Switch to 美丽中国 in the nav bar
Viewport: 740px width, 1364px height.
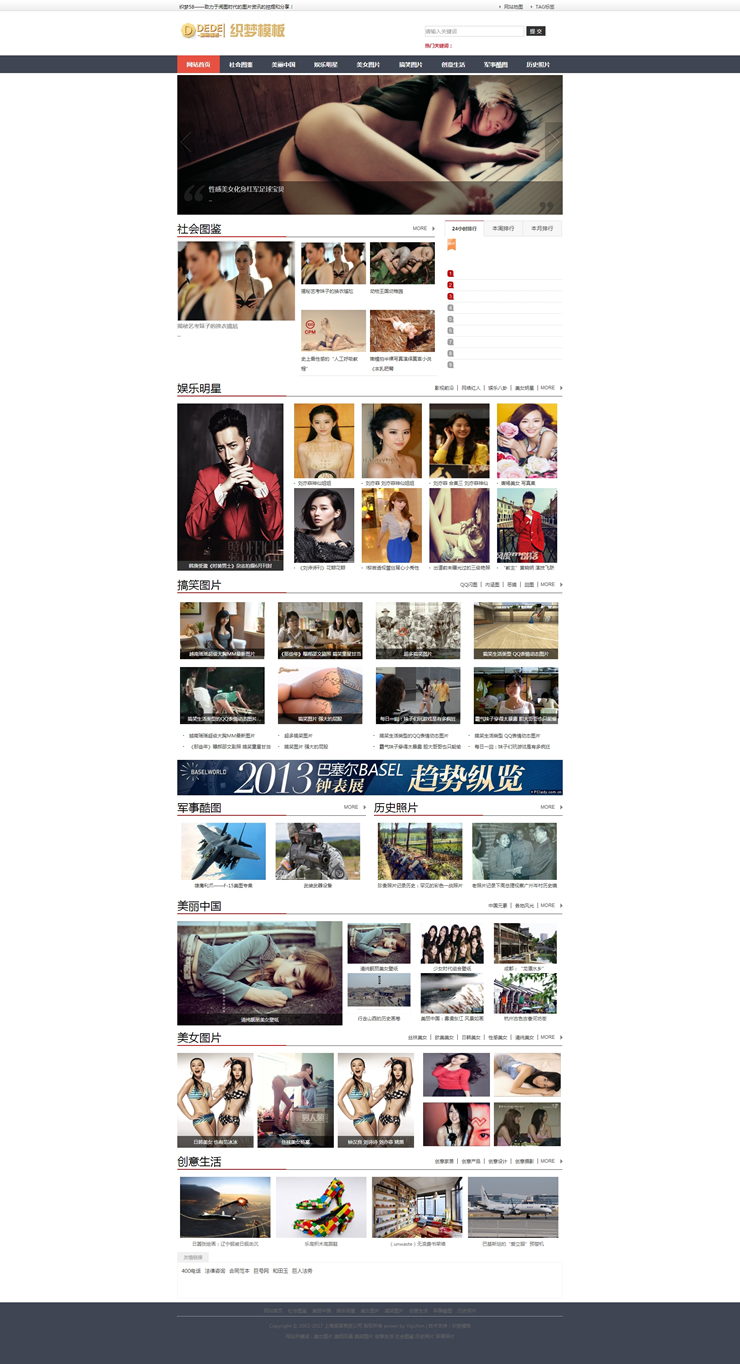tap(283, 64)
